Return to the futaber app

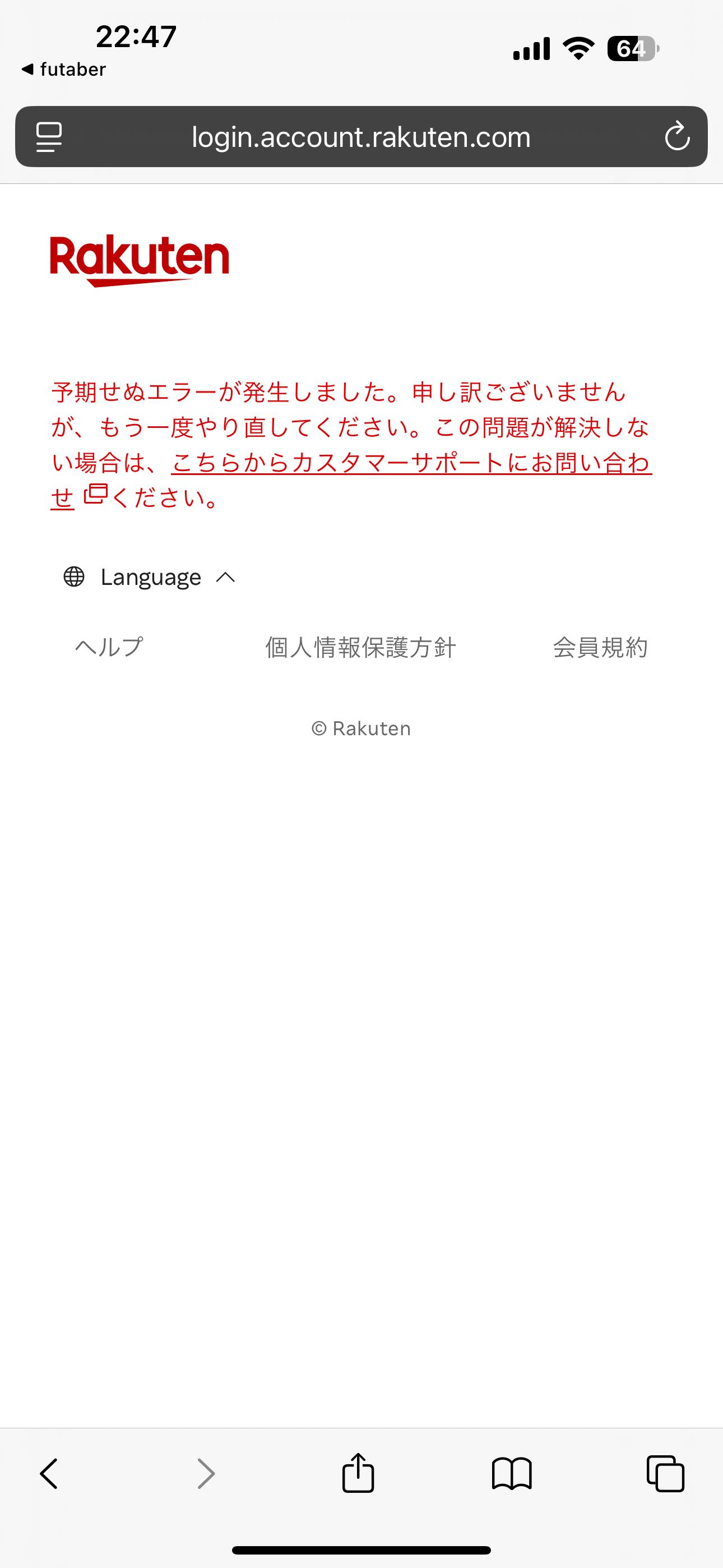64,70
